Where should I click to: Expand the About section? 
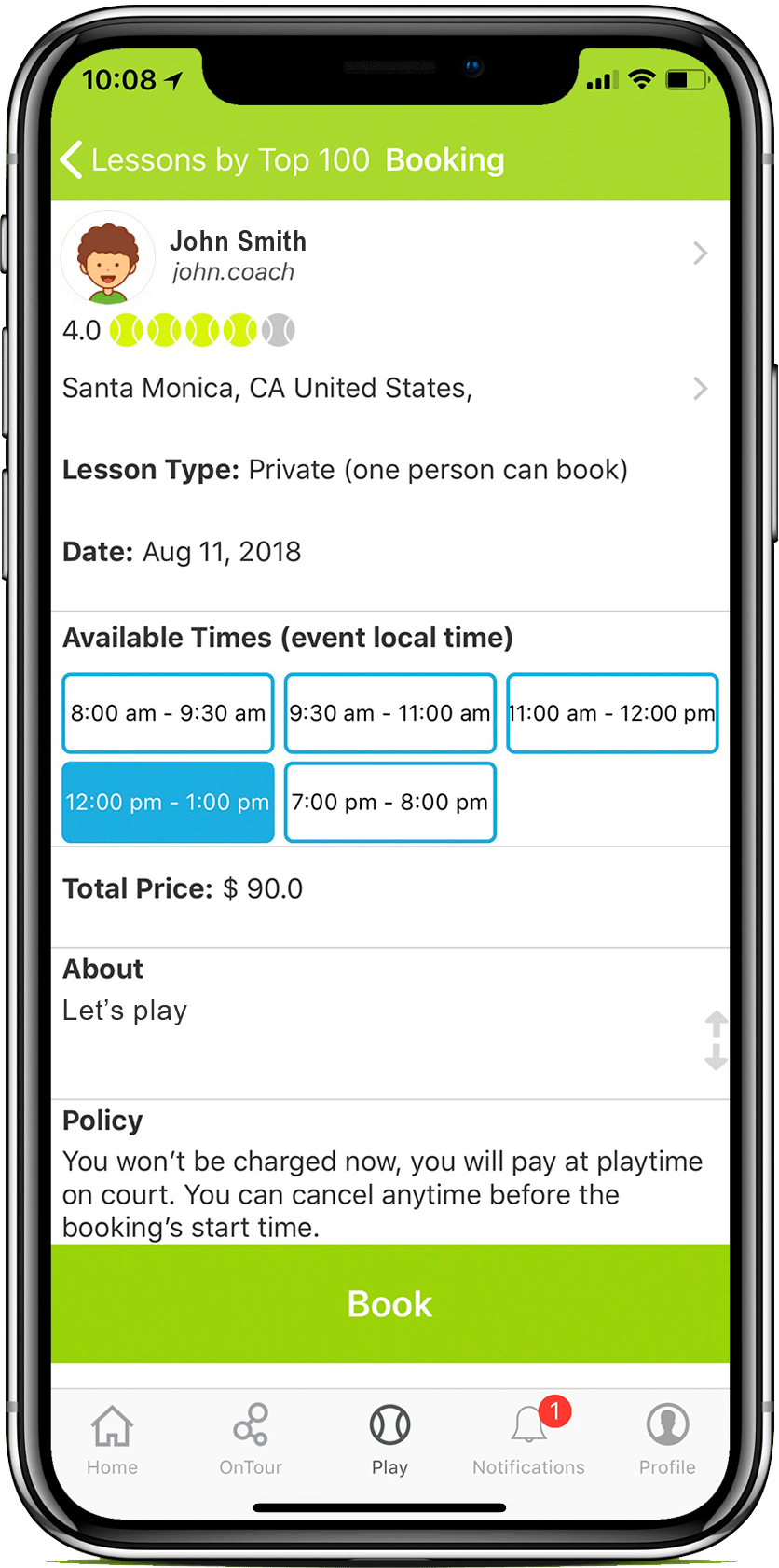coord(715,1039)
